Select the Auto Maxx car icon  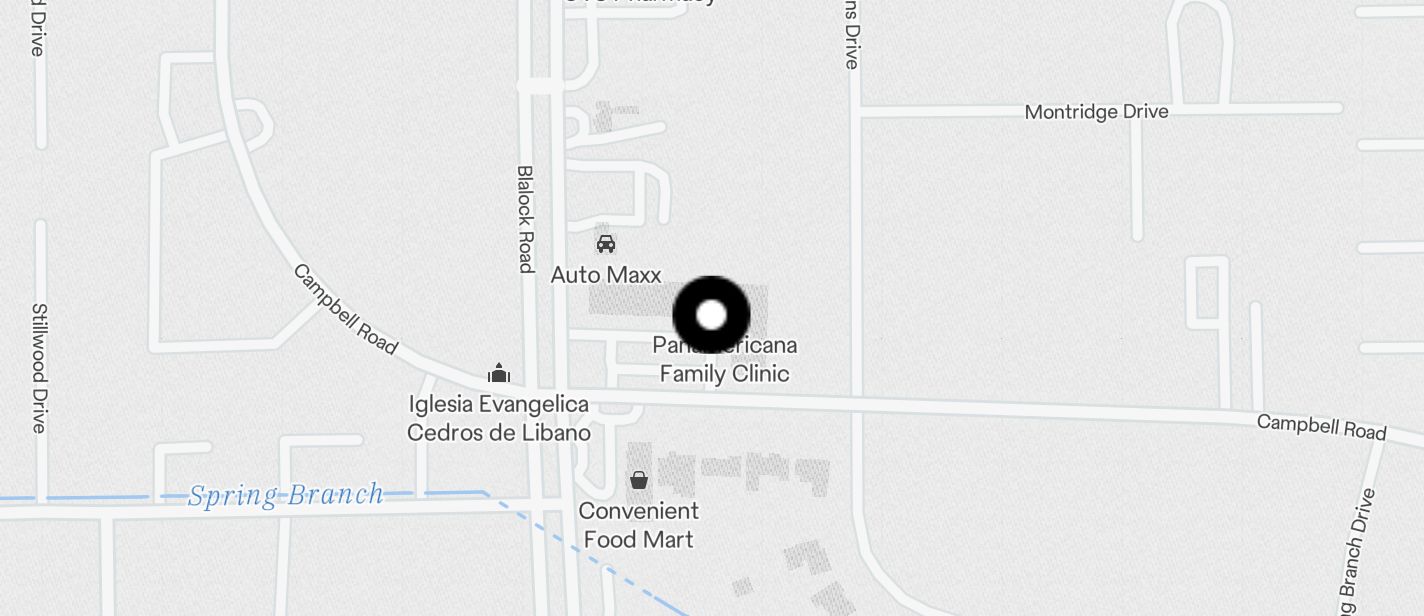(606, 244)
